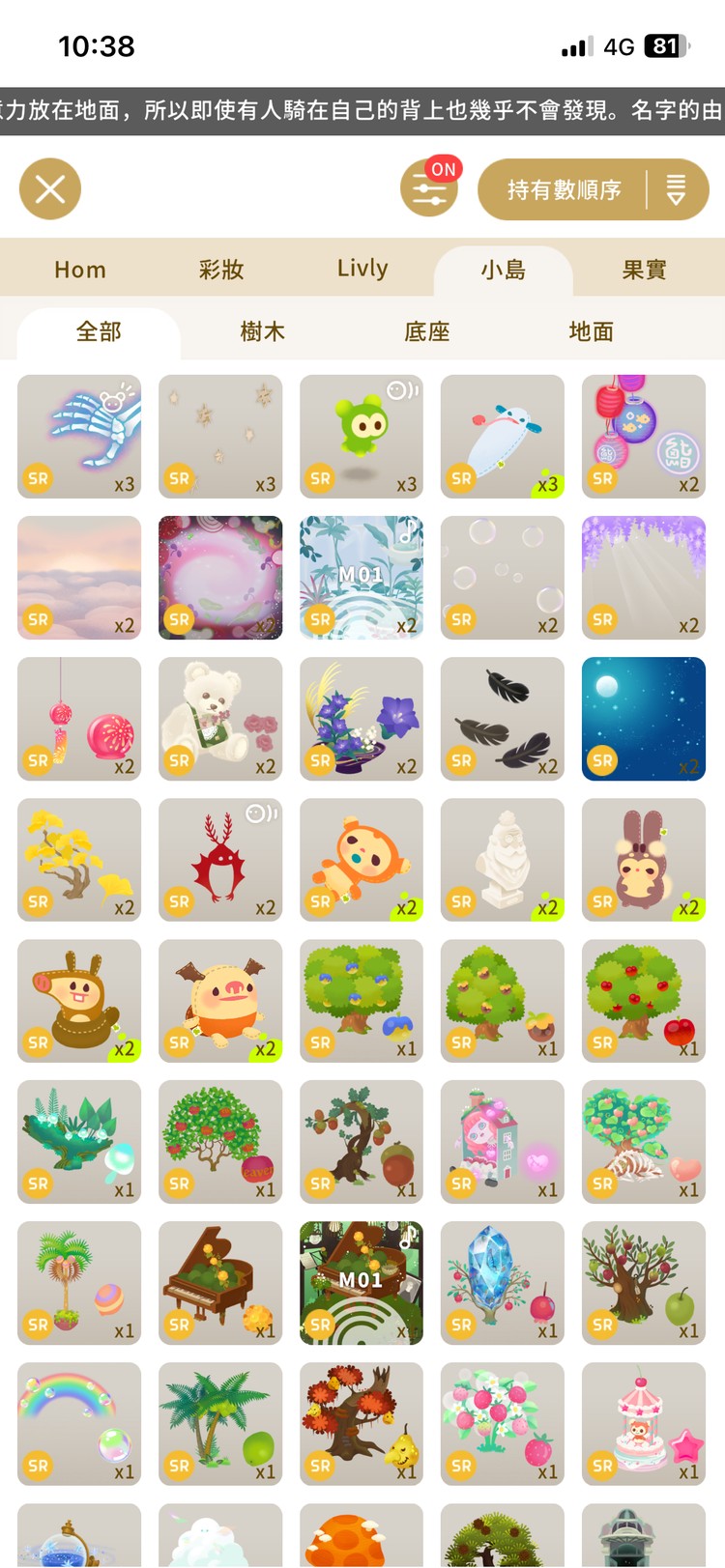Close the item inventory screen
Image resolution: width=725 pixels, height=1568 pixels.
[x=50, y=188]
